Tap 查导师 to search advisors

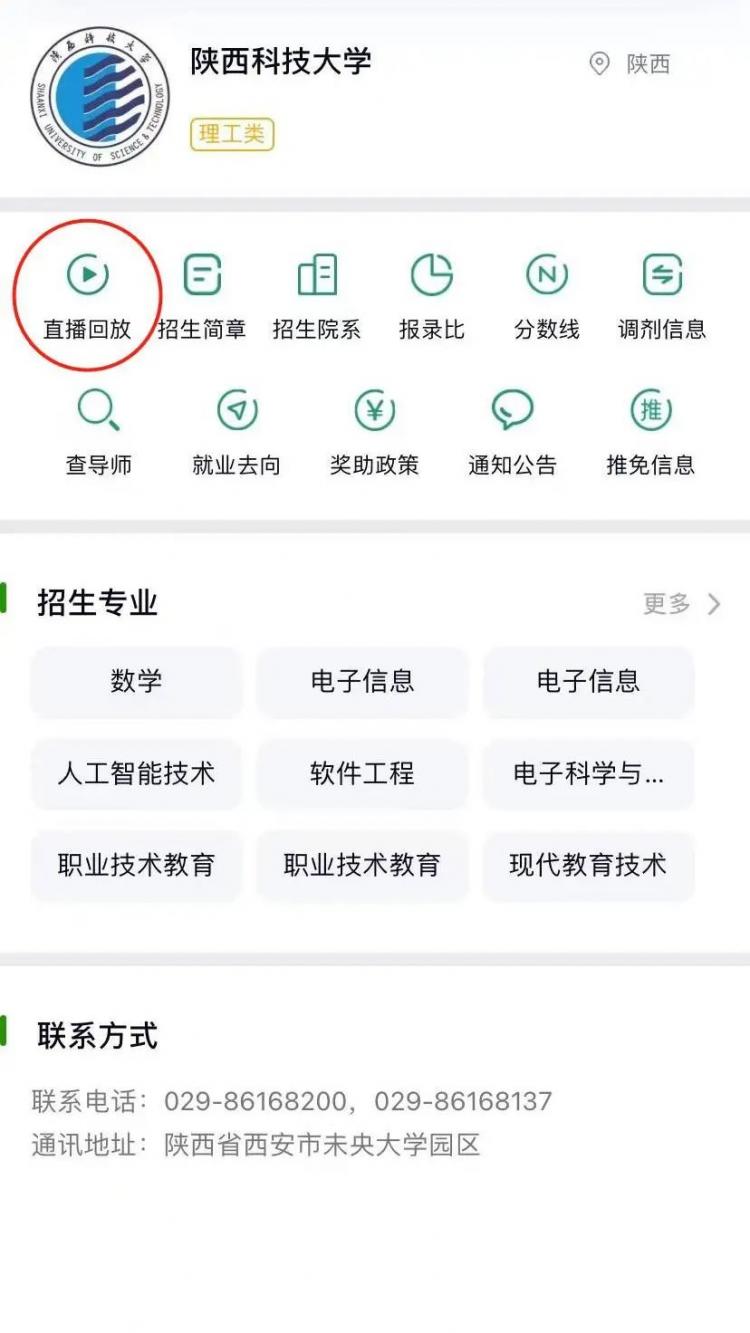[99, 432]
